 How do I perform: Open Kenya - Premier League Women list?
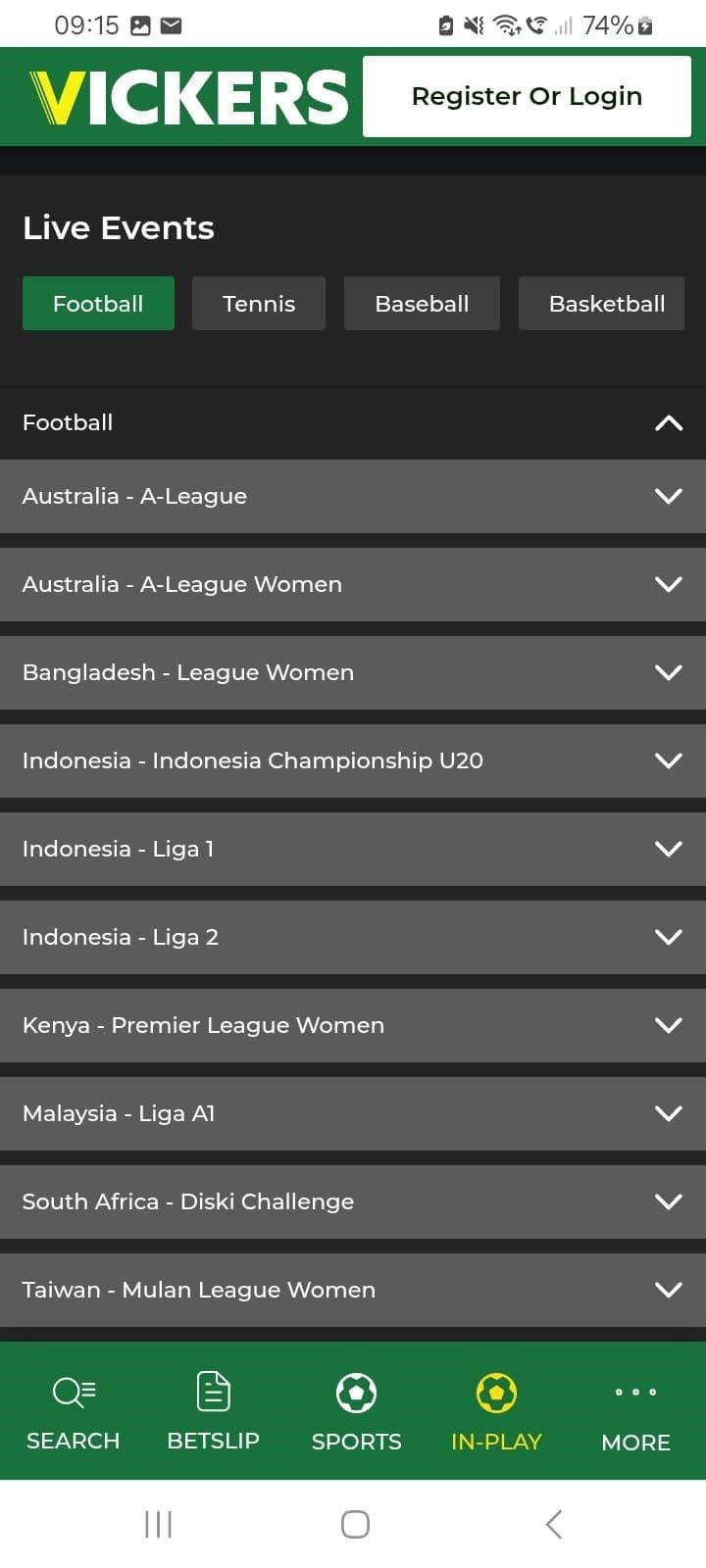[x=668, y=1025]
